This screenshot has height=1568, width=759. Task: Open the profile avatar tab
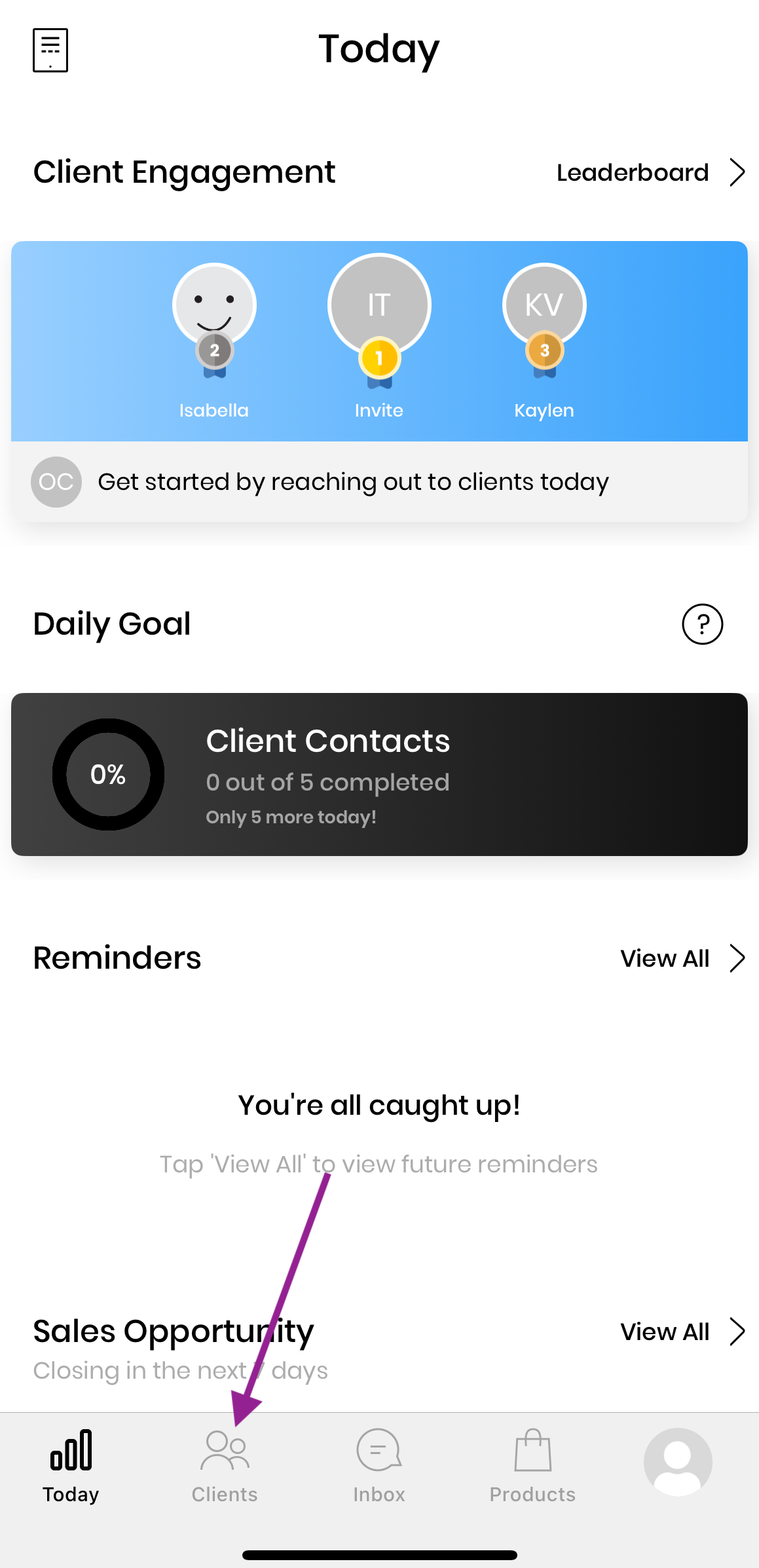click(678, 1462)
